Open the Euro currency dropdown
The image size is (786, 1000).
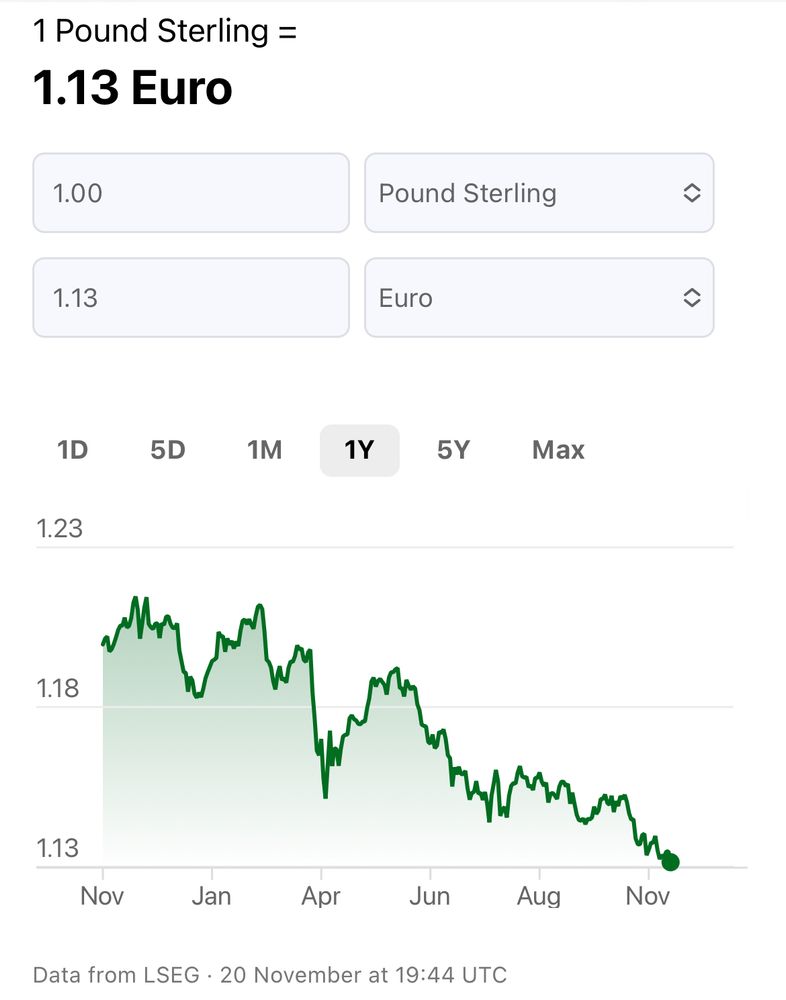[539, 298]
